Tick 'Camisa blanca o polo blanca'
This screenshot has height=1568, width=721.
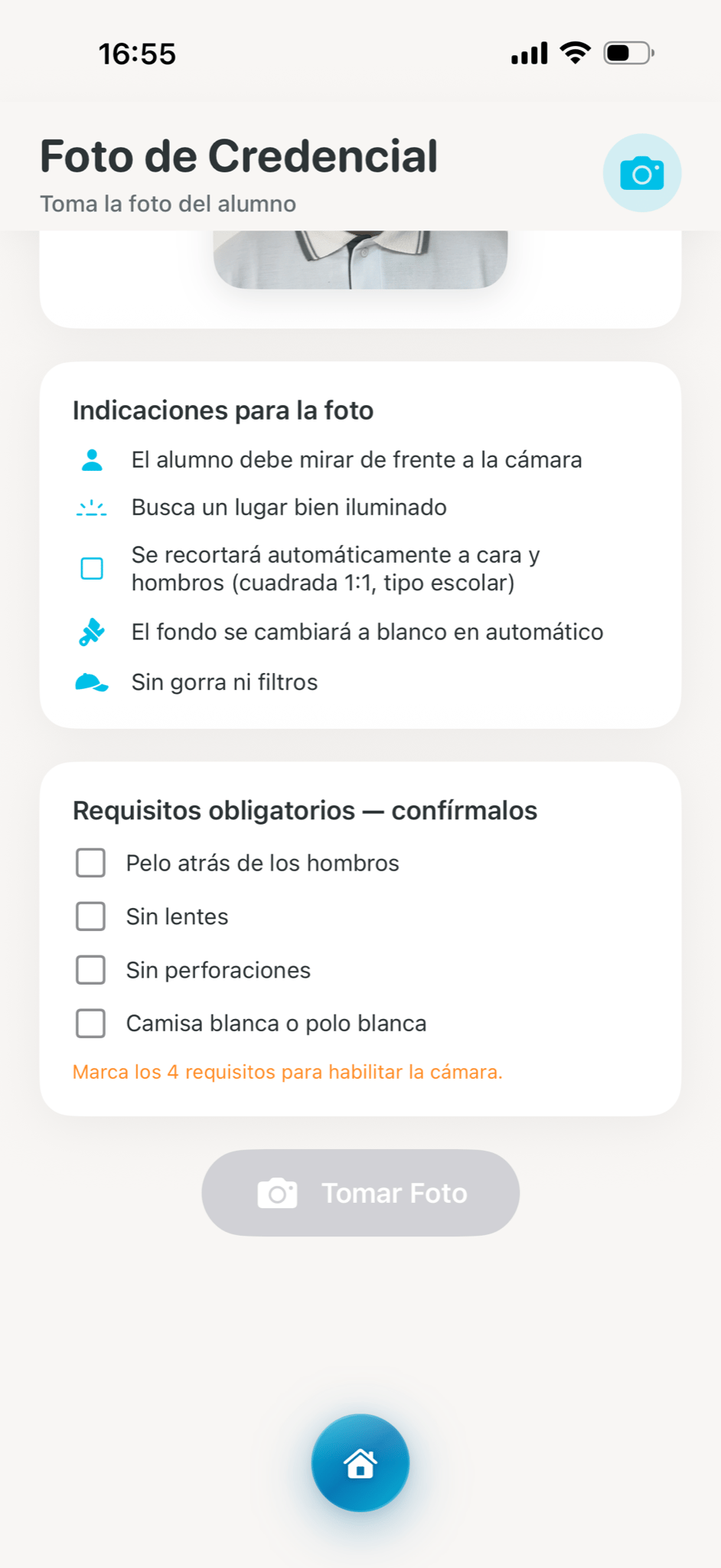pyautogui.click(x=90, y=1024)
